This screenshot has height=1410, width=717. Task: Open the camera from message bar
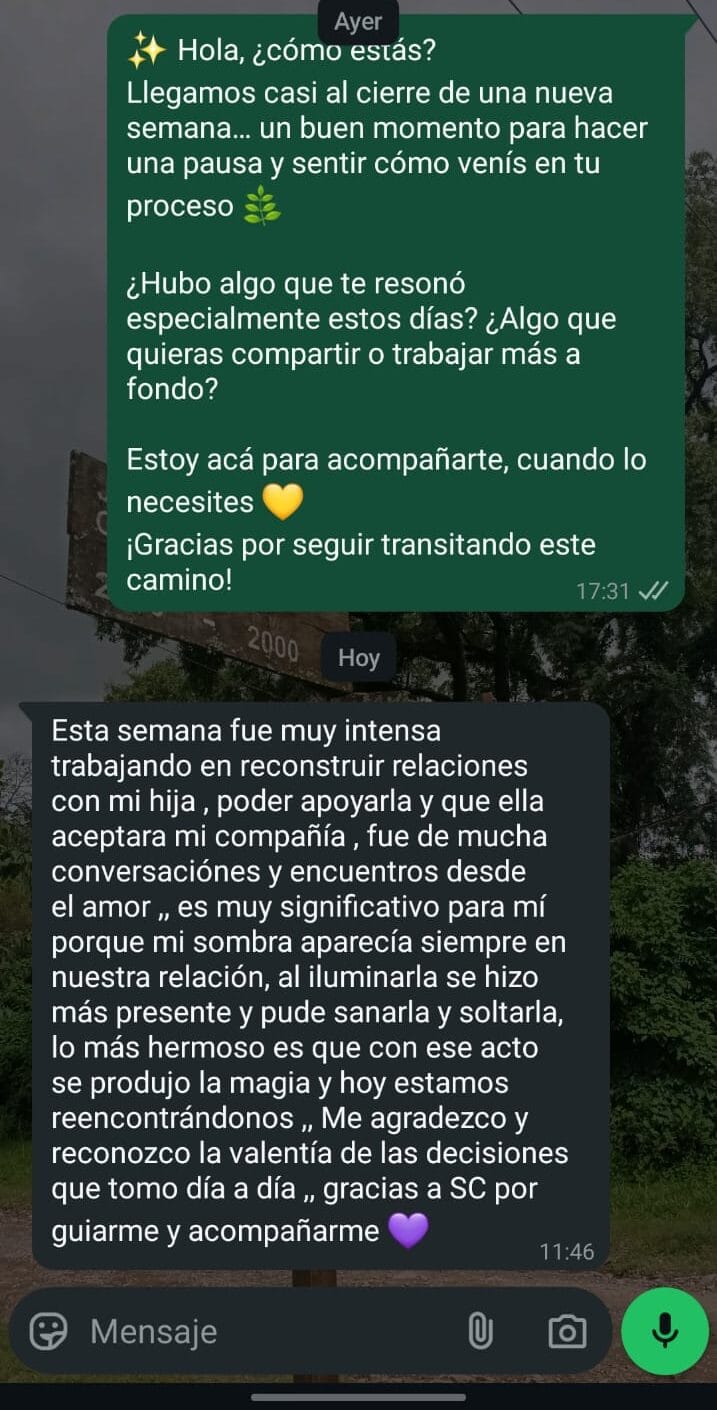(567, 1331)
